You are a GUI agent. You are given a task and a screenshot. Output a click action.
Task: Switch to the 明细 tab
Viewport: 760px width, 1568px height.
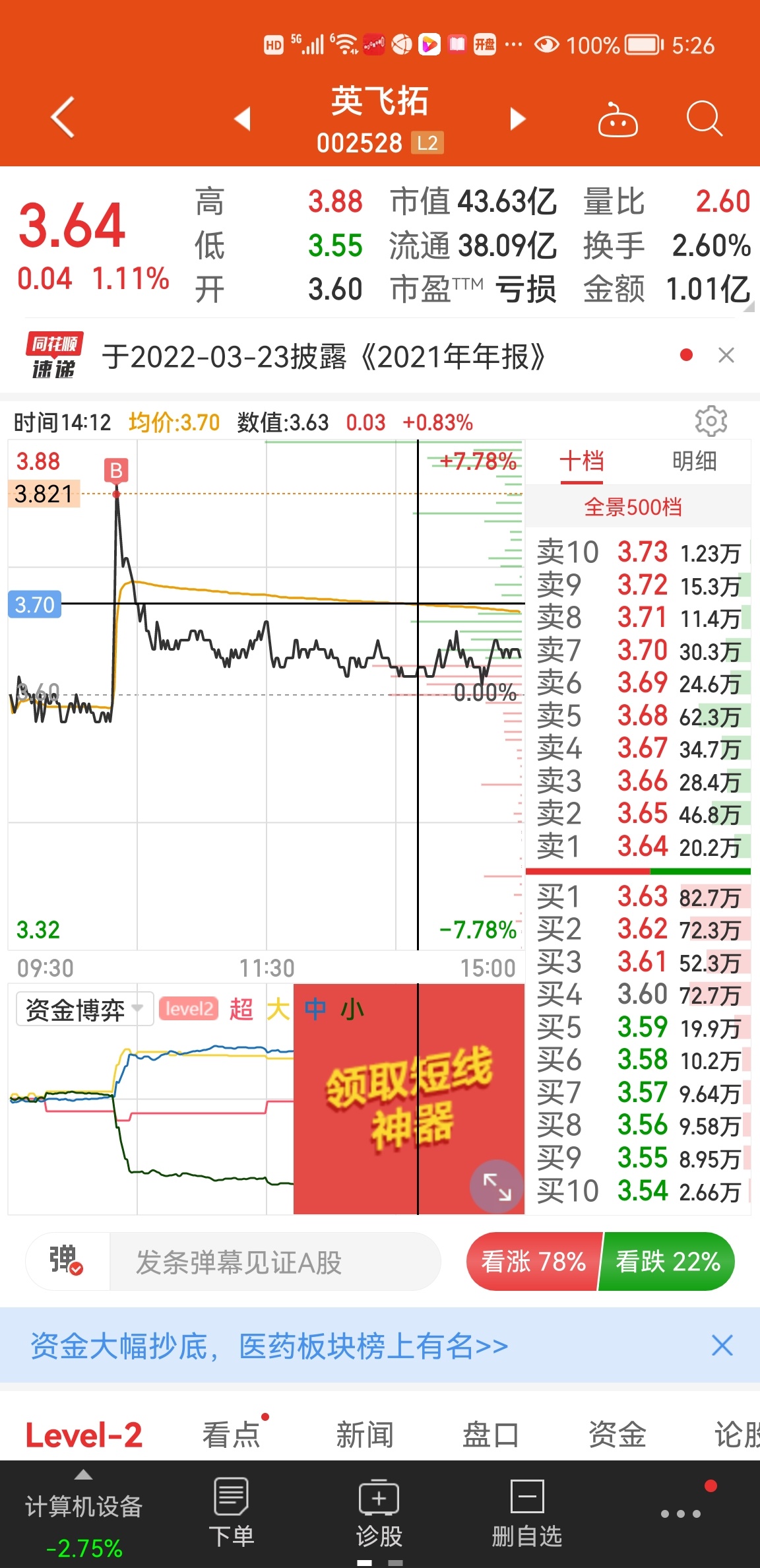694,461
